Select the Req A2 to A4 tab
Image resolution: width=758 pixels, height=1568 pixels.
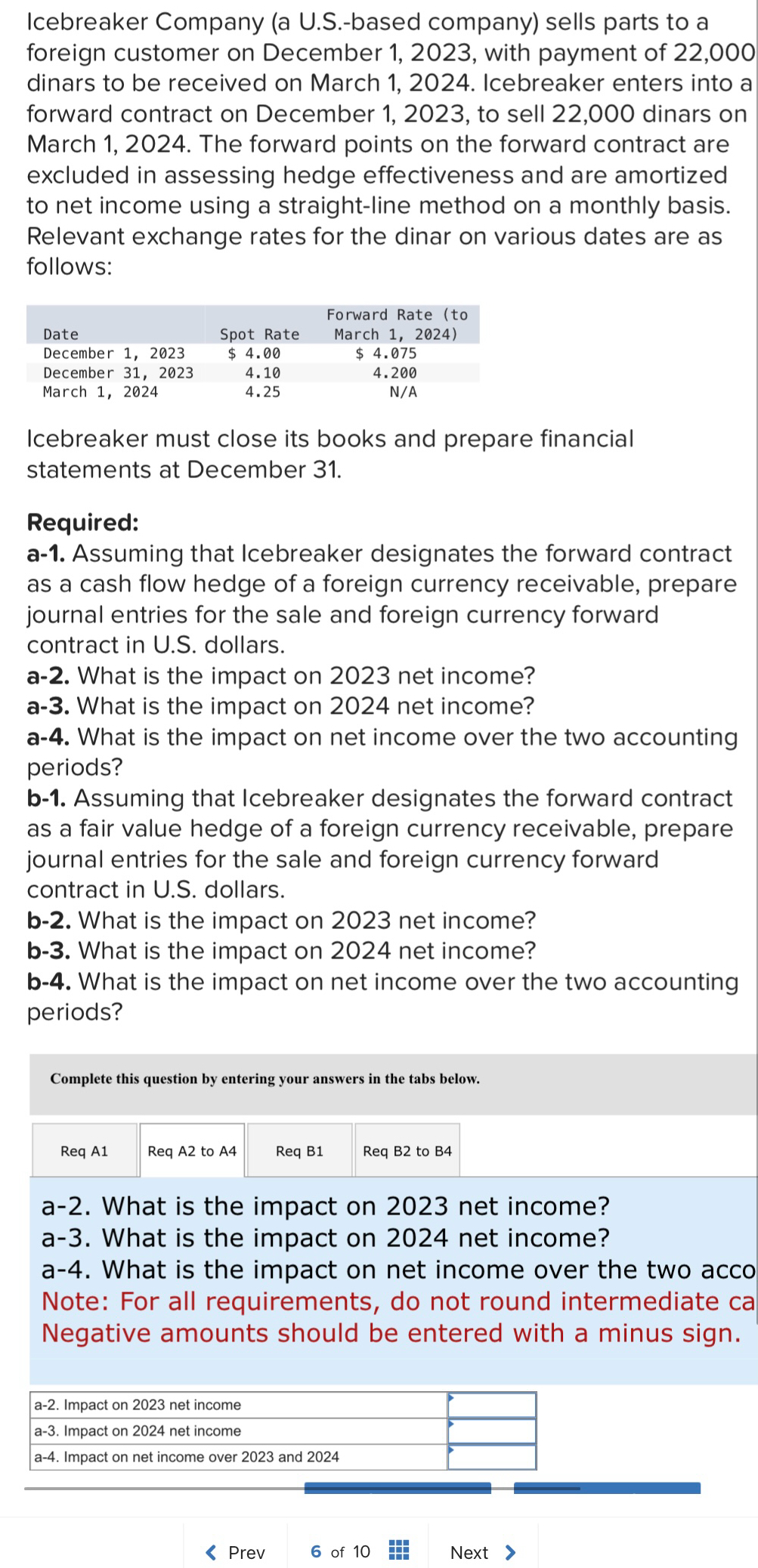pos(192,1150)
